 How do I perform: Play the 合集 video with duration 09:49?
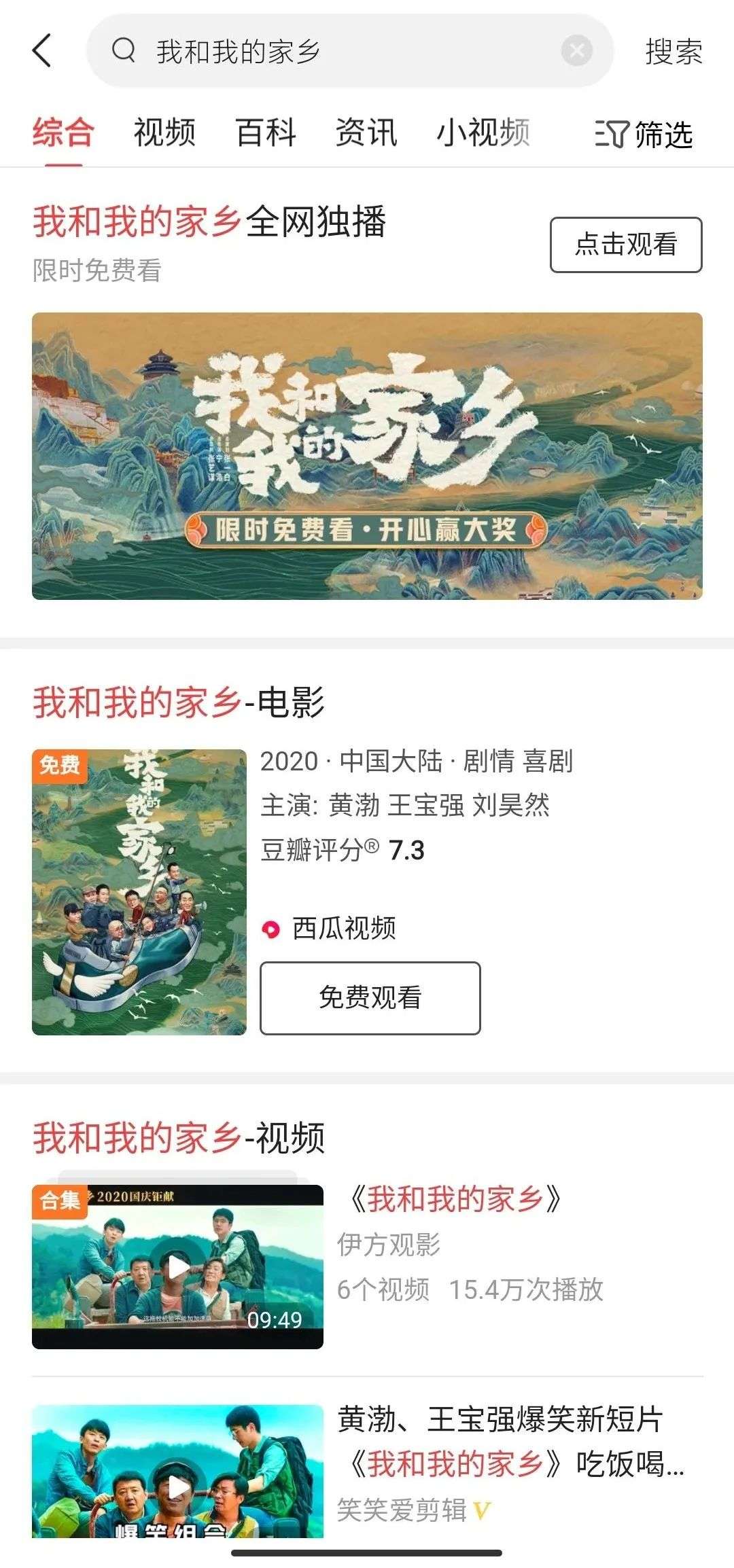coord(177,1267)
